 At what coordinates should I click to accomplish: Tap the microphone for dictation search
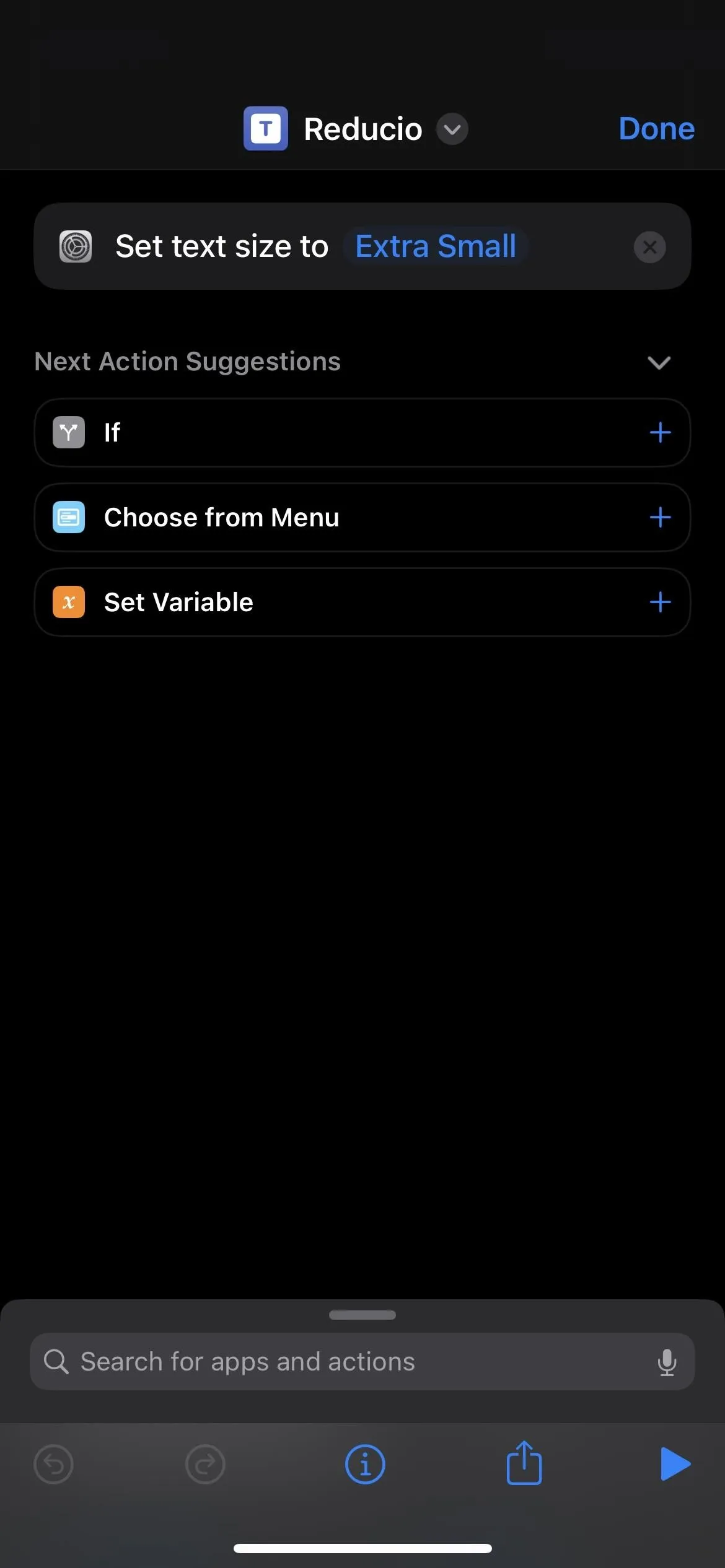pos(667,1362)
